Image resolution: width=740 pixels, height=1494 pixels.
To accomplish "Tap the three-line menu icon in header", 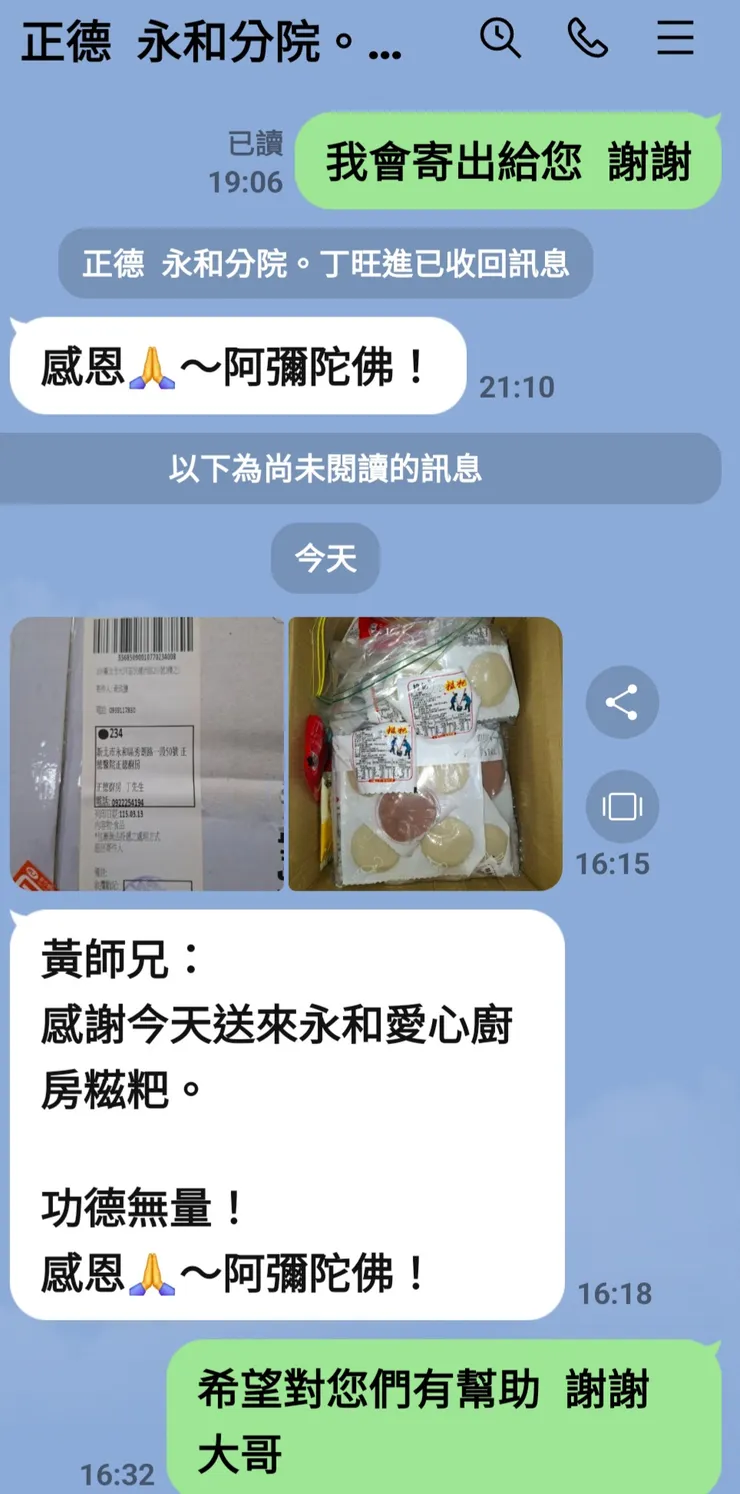I will tap(676, 38).
